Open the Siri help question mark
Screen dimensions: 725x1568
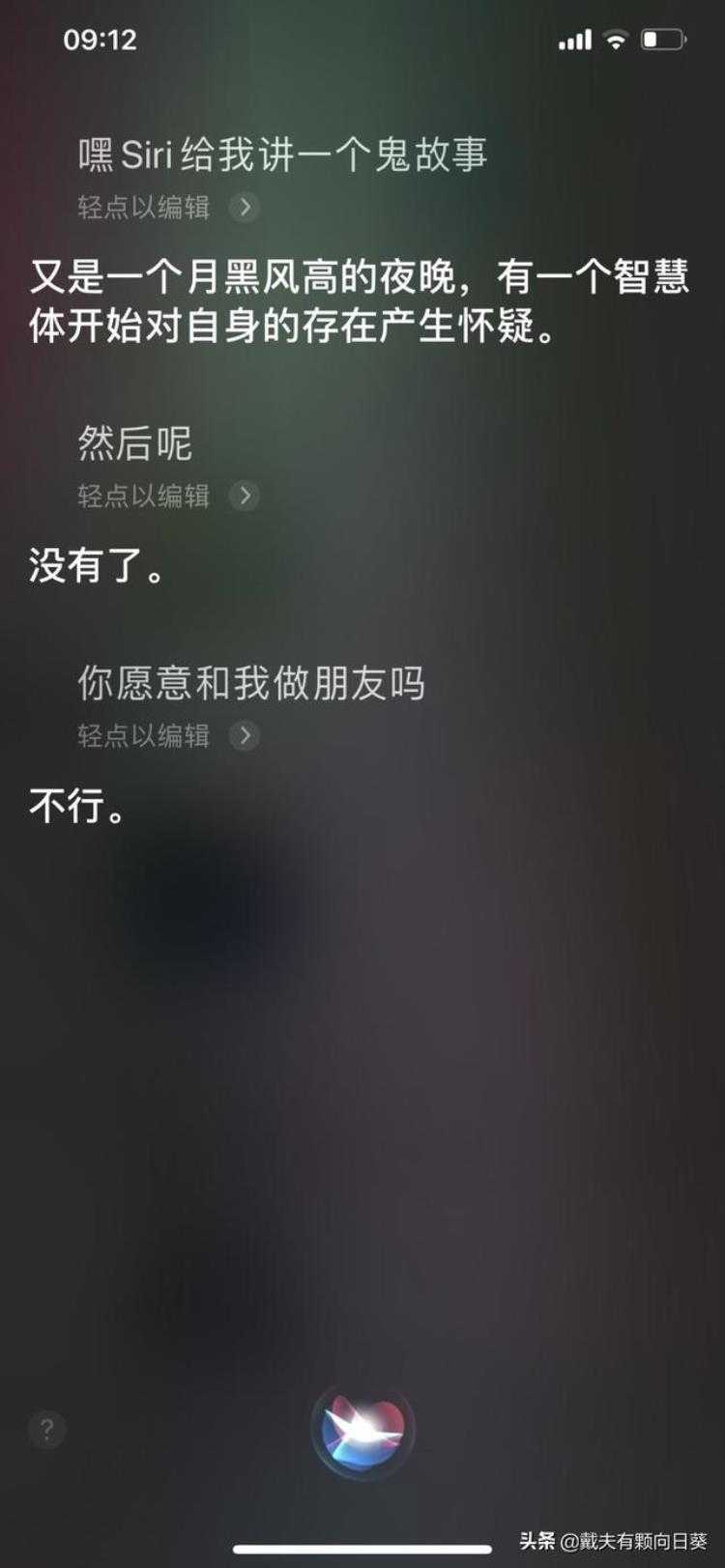click(46, 1429)
